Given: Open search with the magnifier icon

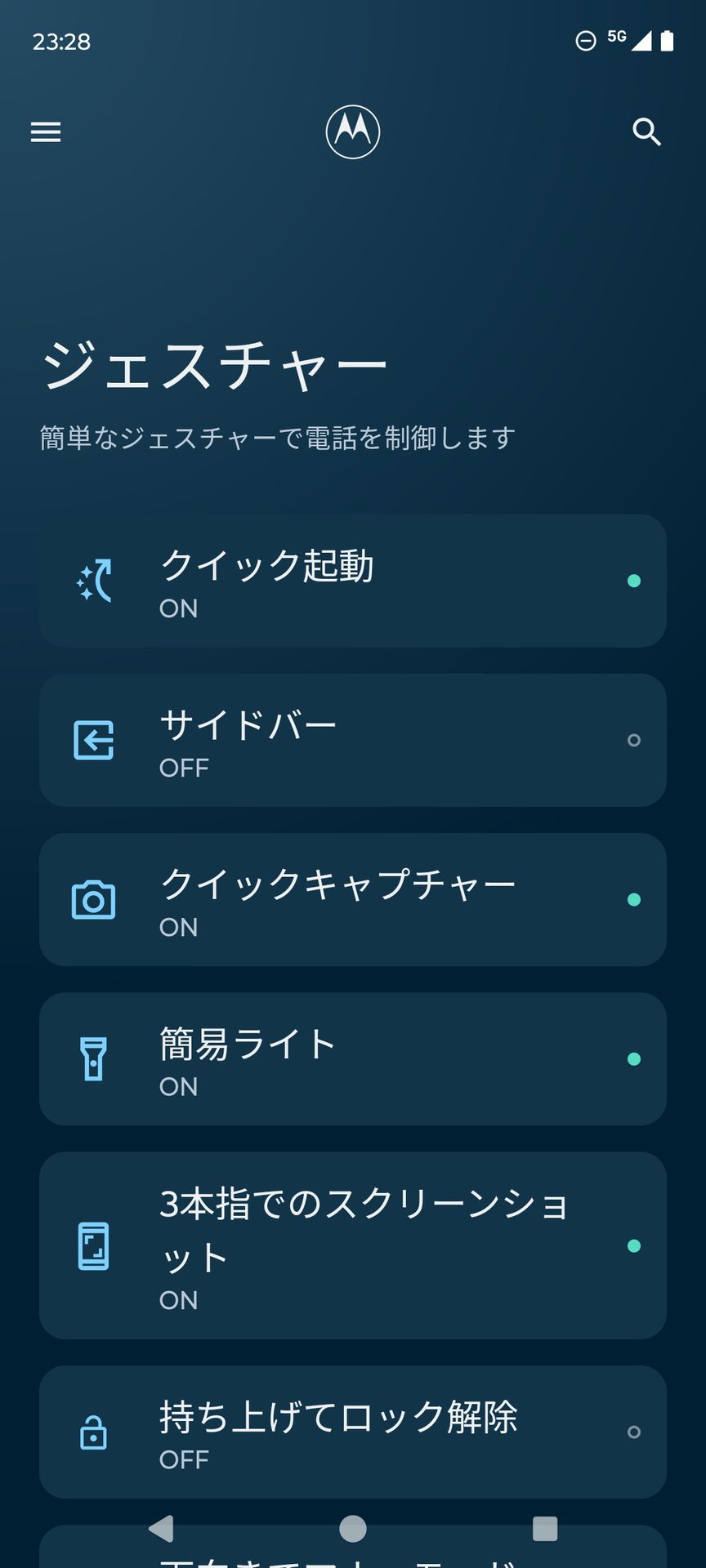Looking at the screenshot, I should (646, 132).
